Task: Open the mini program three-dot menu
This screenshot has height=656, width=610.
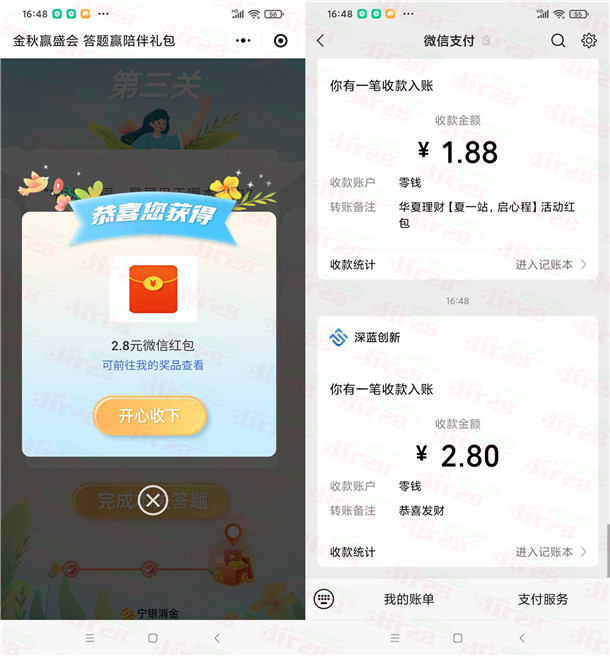Action: click(x=243, y=41)
